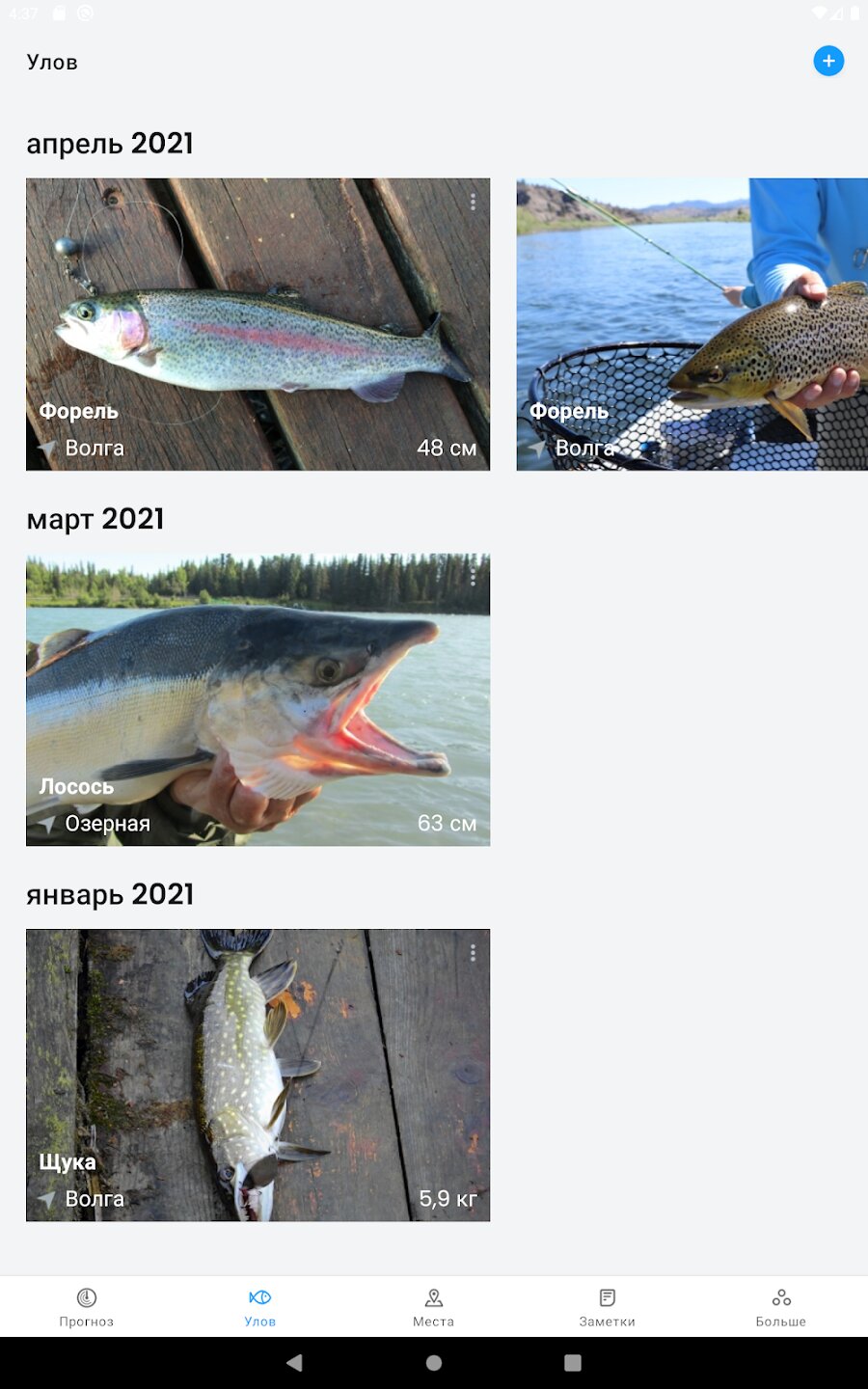Go to the system home screen
The image size is (868, 1389).
434,1362
